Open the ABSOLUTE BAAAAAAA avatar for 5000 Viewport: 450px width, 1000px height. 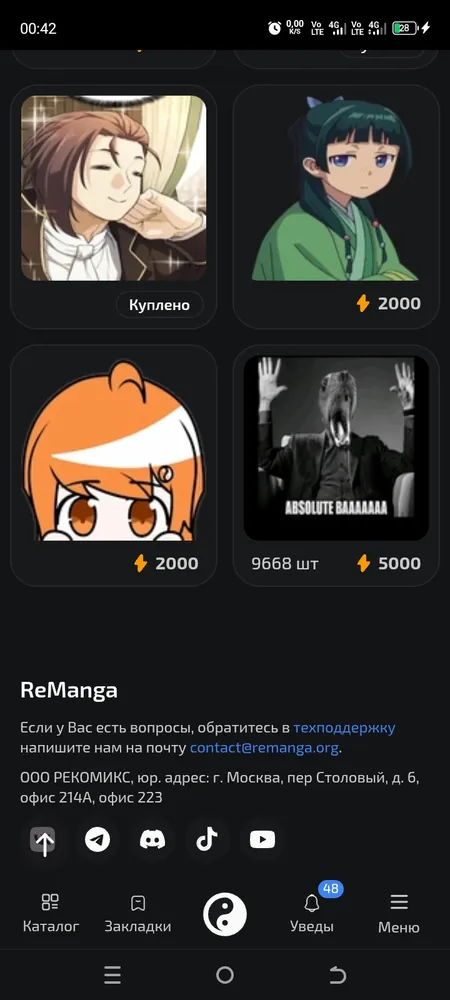pyautogui.click(x=336, y=465)
